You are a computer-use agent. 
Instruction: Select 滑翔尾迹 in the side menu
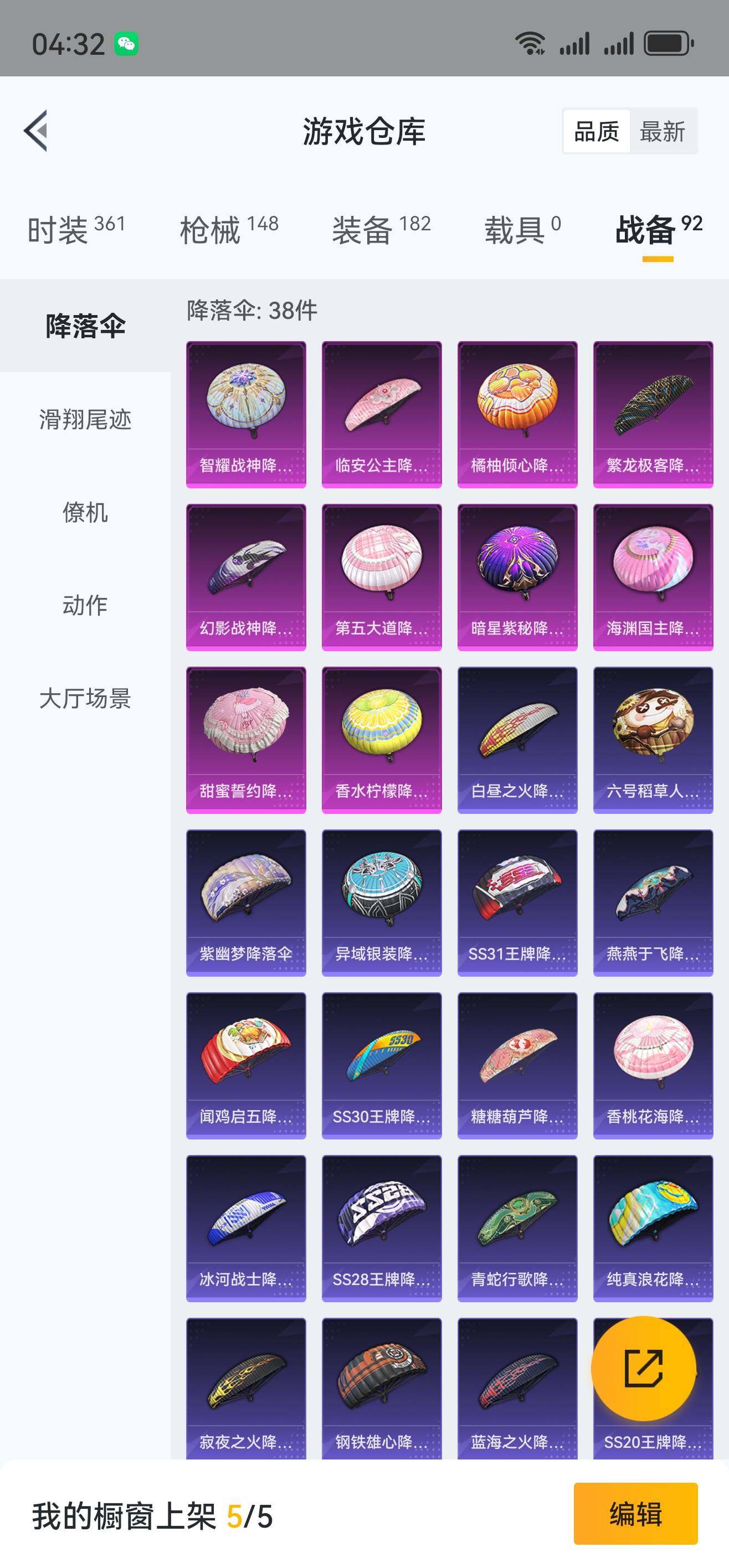(x=85, y=419)
